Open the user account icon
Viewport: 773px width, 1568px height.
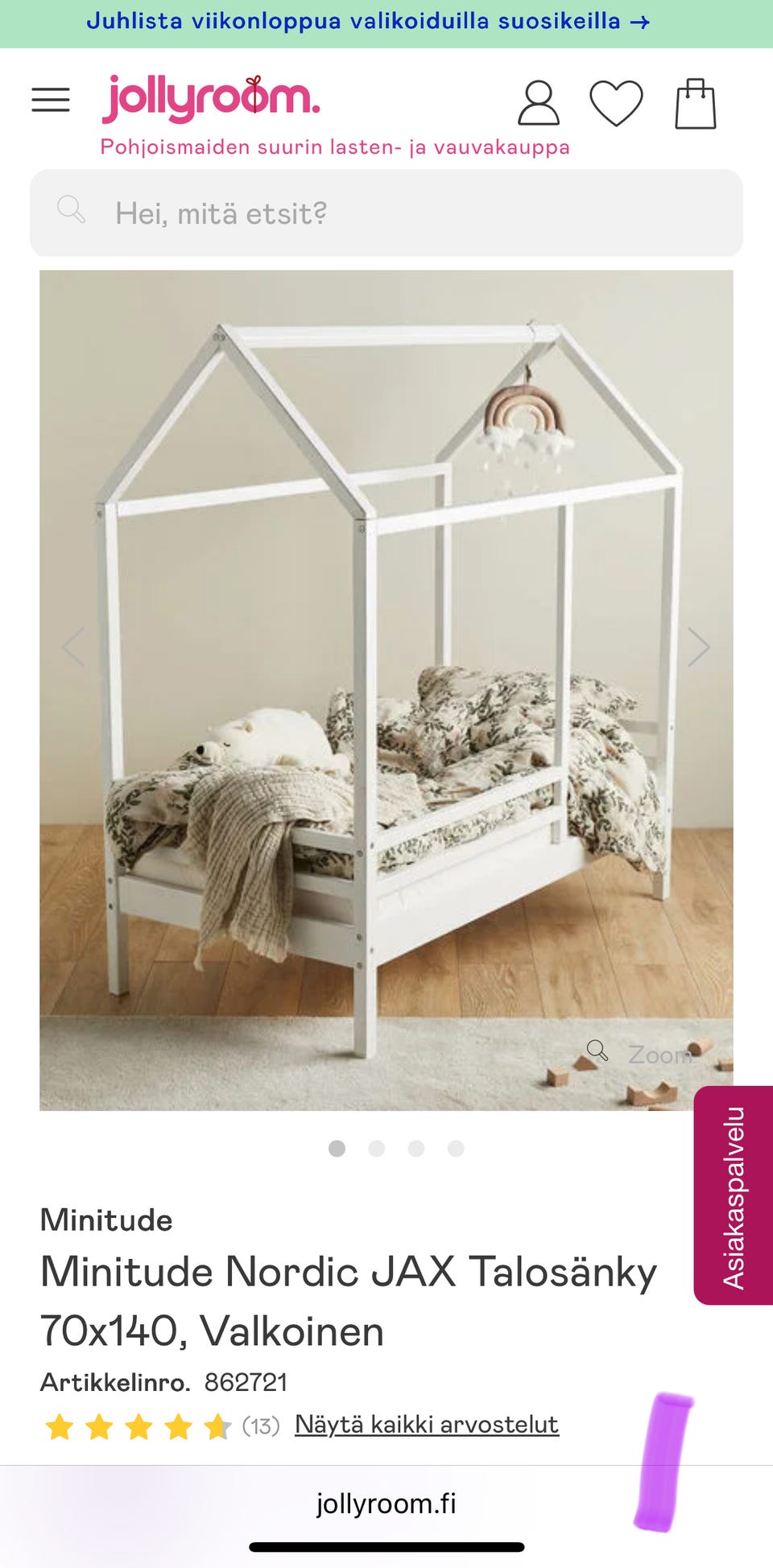[x=538, y=103]
